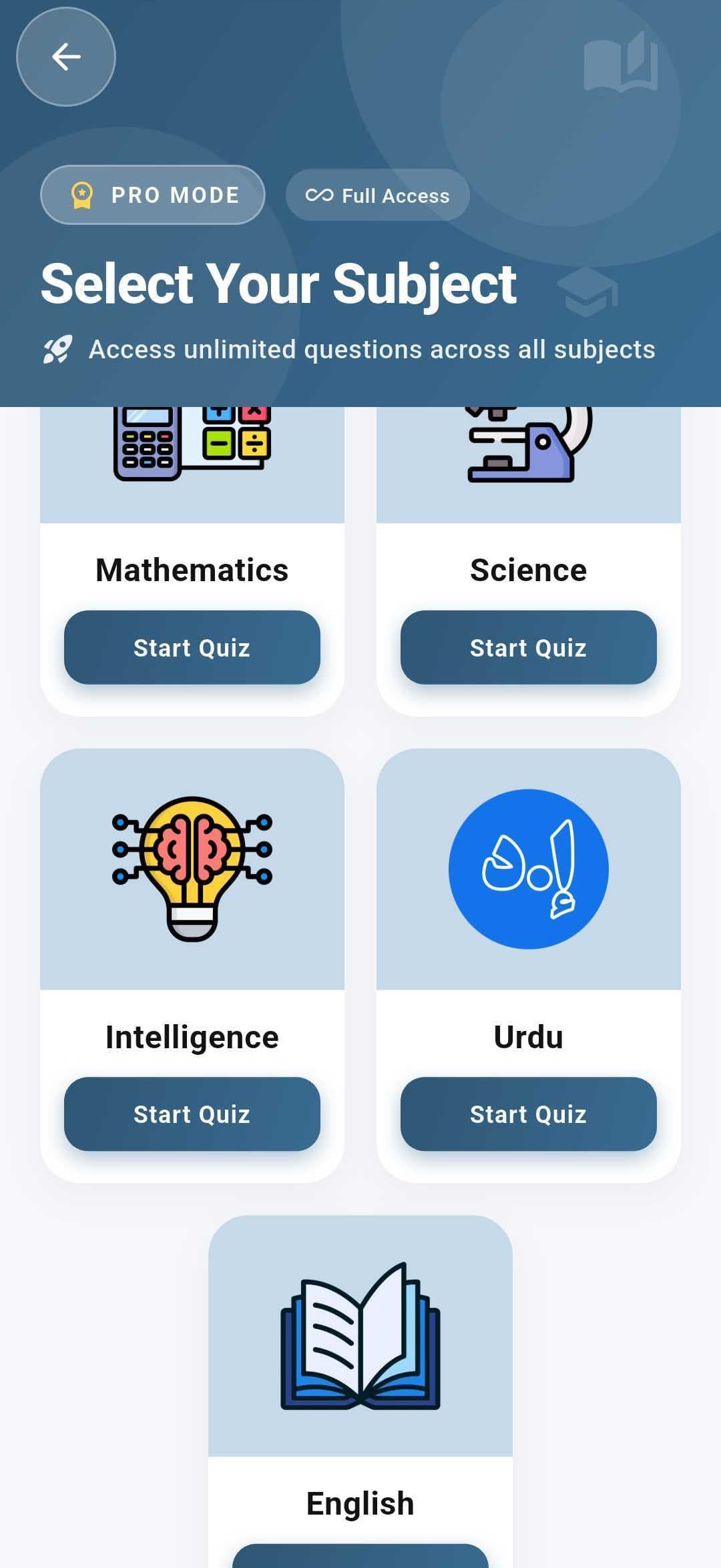
Task: Open the Full Access badge
Action: coord(378,195)
